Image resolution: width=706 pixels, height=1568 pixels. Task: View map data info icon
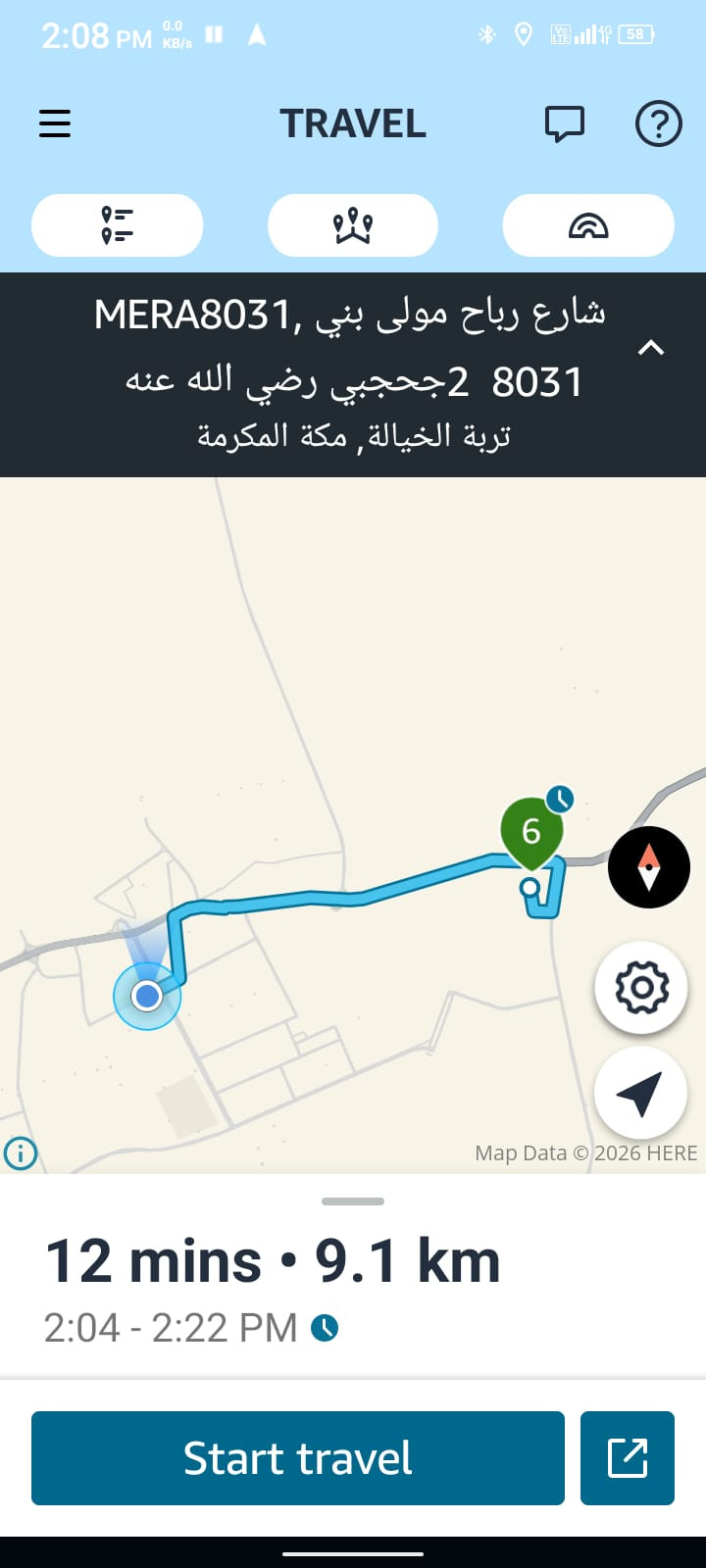pos(21,1153)
